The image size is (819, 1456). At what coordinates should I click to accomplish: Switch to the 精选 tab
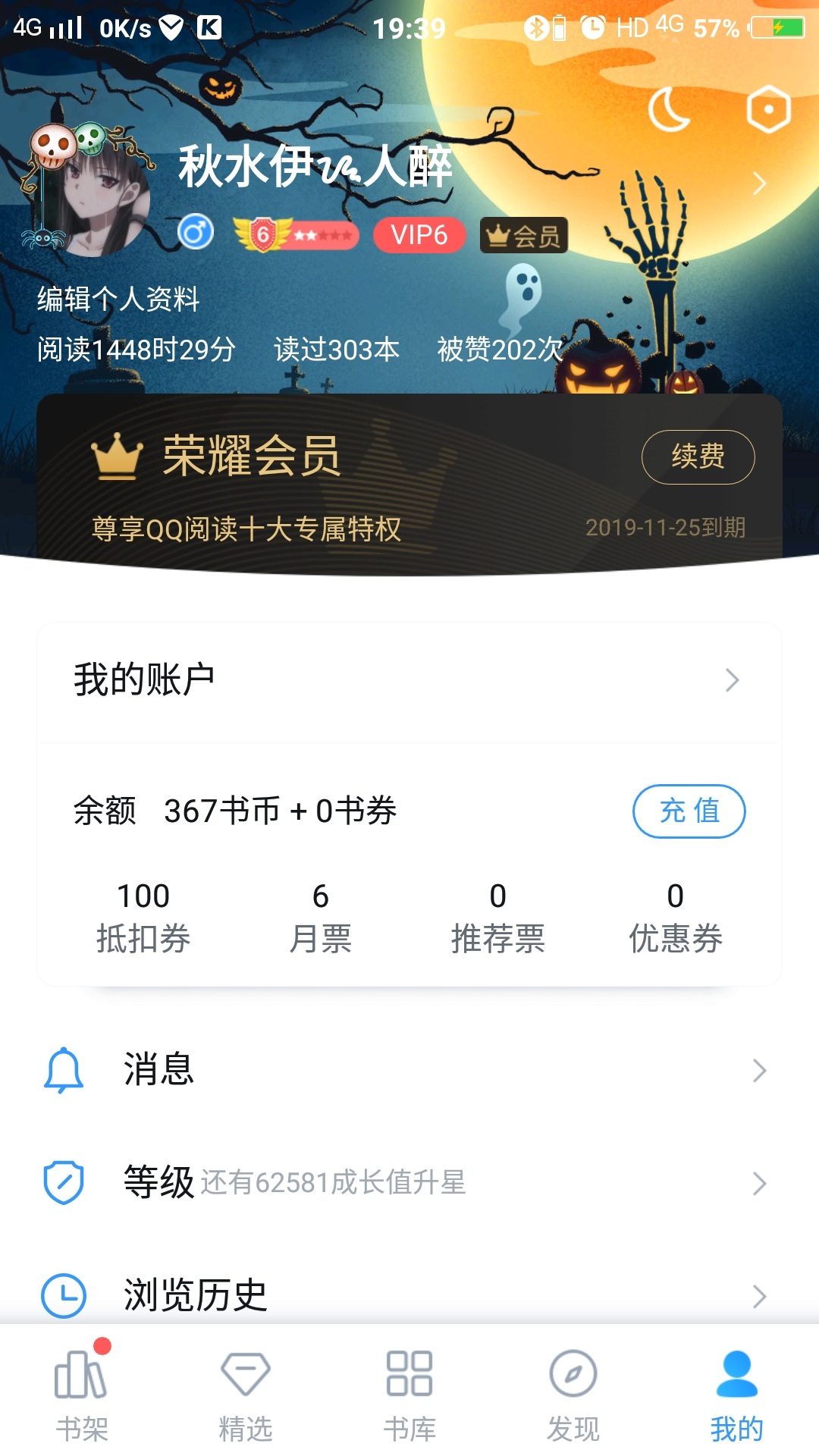point(246,1395)
